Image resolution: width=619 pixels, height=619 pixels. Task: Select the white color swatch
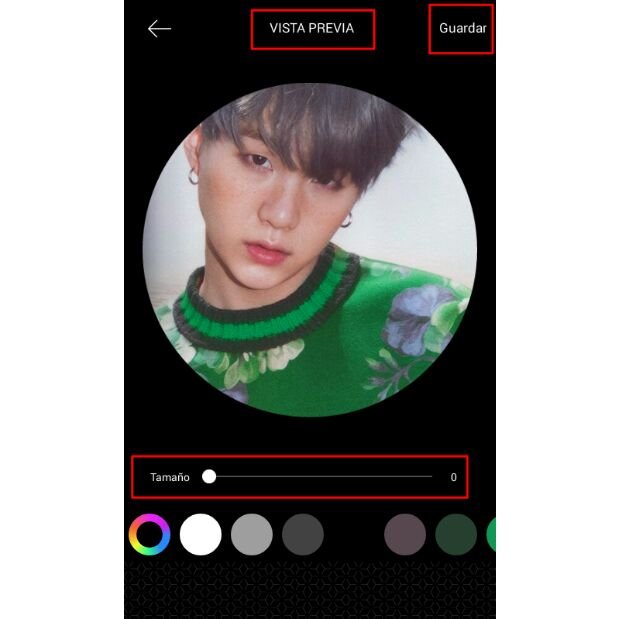pyautogui.click(x=200, y=535)
